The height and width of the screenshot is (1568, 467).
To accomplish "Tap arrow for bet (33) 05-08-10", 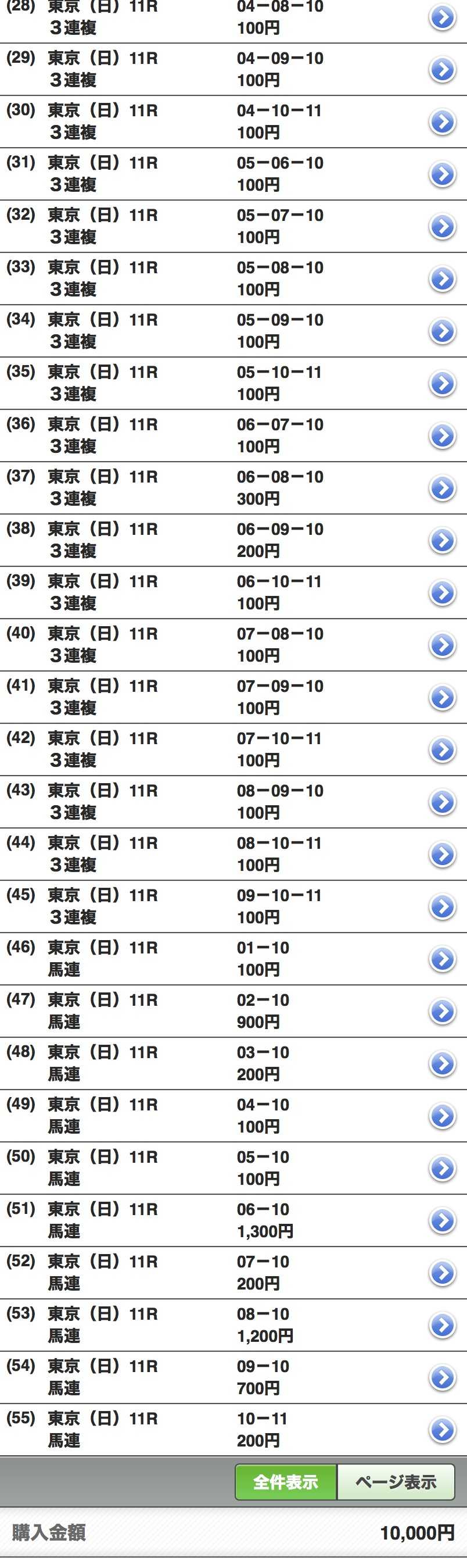I will pyautogui.click(x=442, y=279).
